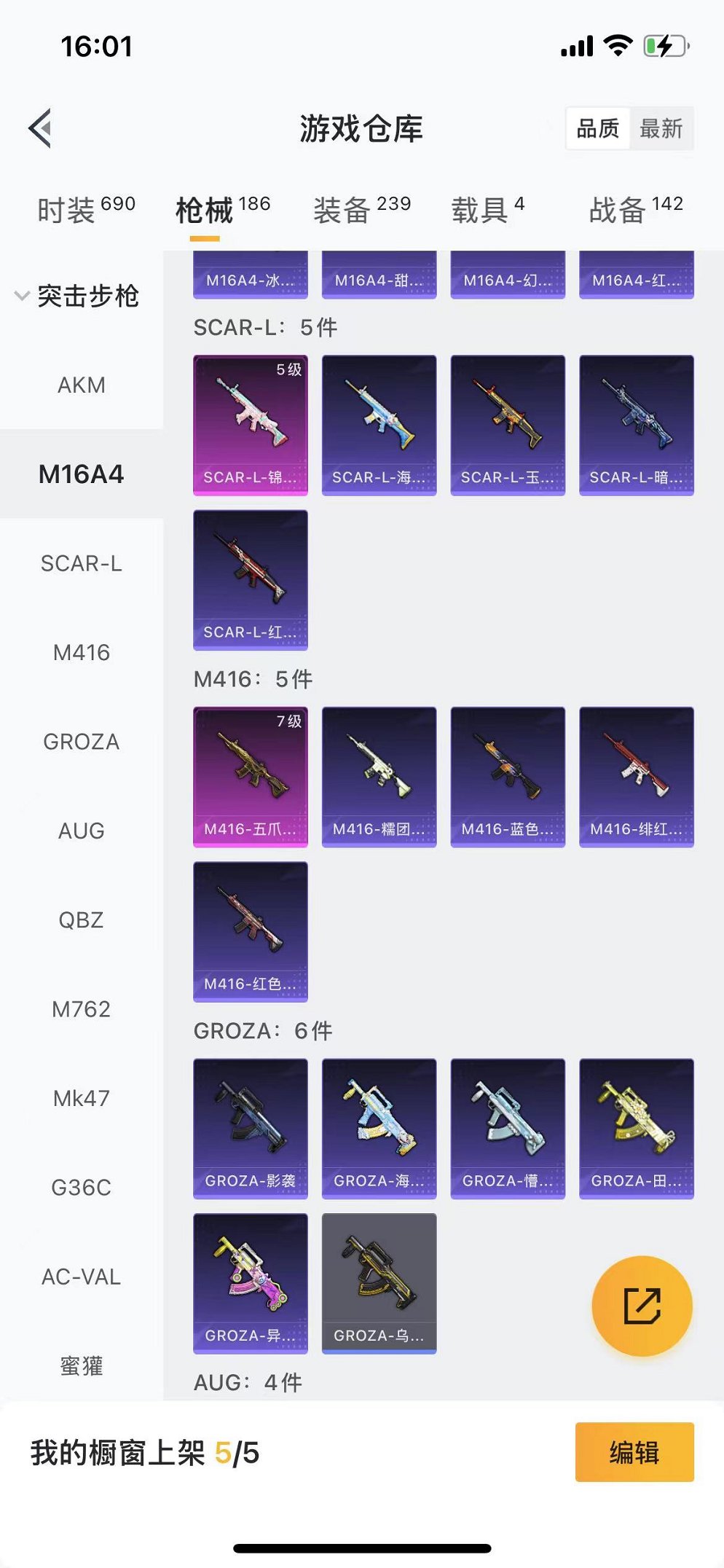Switch to the 战备 tab
Image resolution: width=724 pixels, height=1568 pixels.
[x=635, y=210]
